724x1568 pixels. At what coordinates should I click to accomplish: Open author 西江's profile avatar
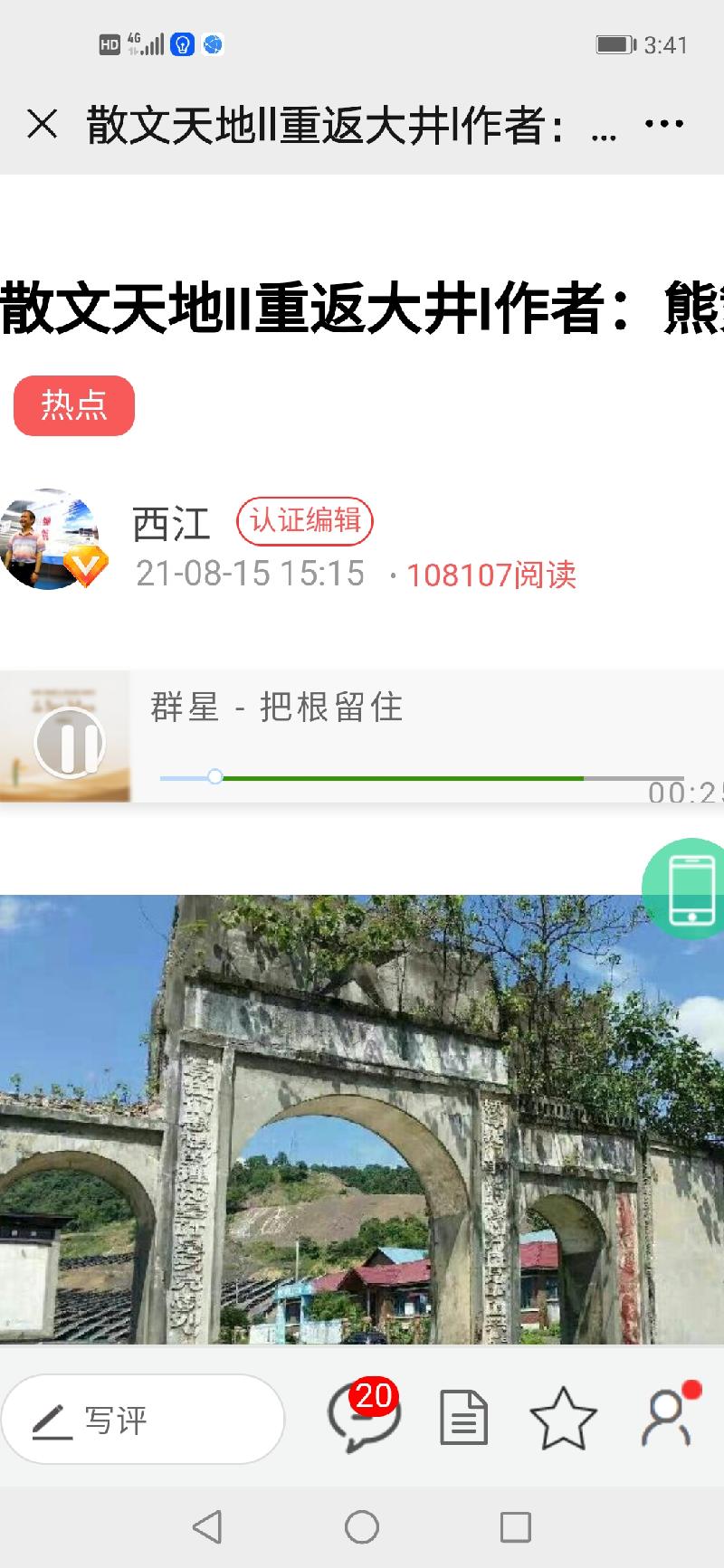[49, 539]
